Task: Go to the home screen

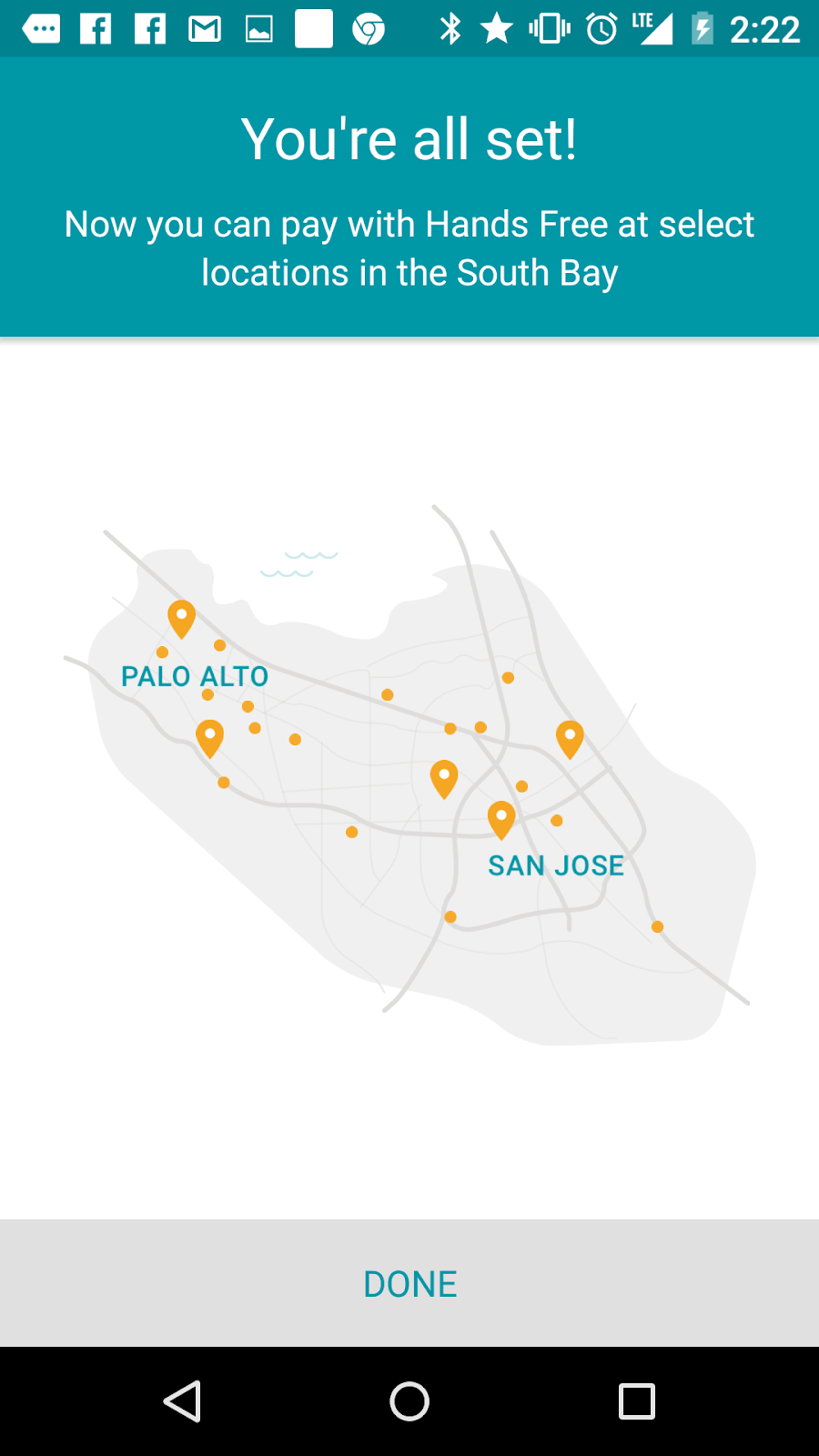Action: point(409,1401)
